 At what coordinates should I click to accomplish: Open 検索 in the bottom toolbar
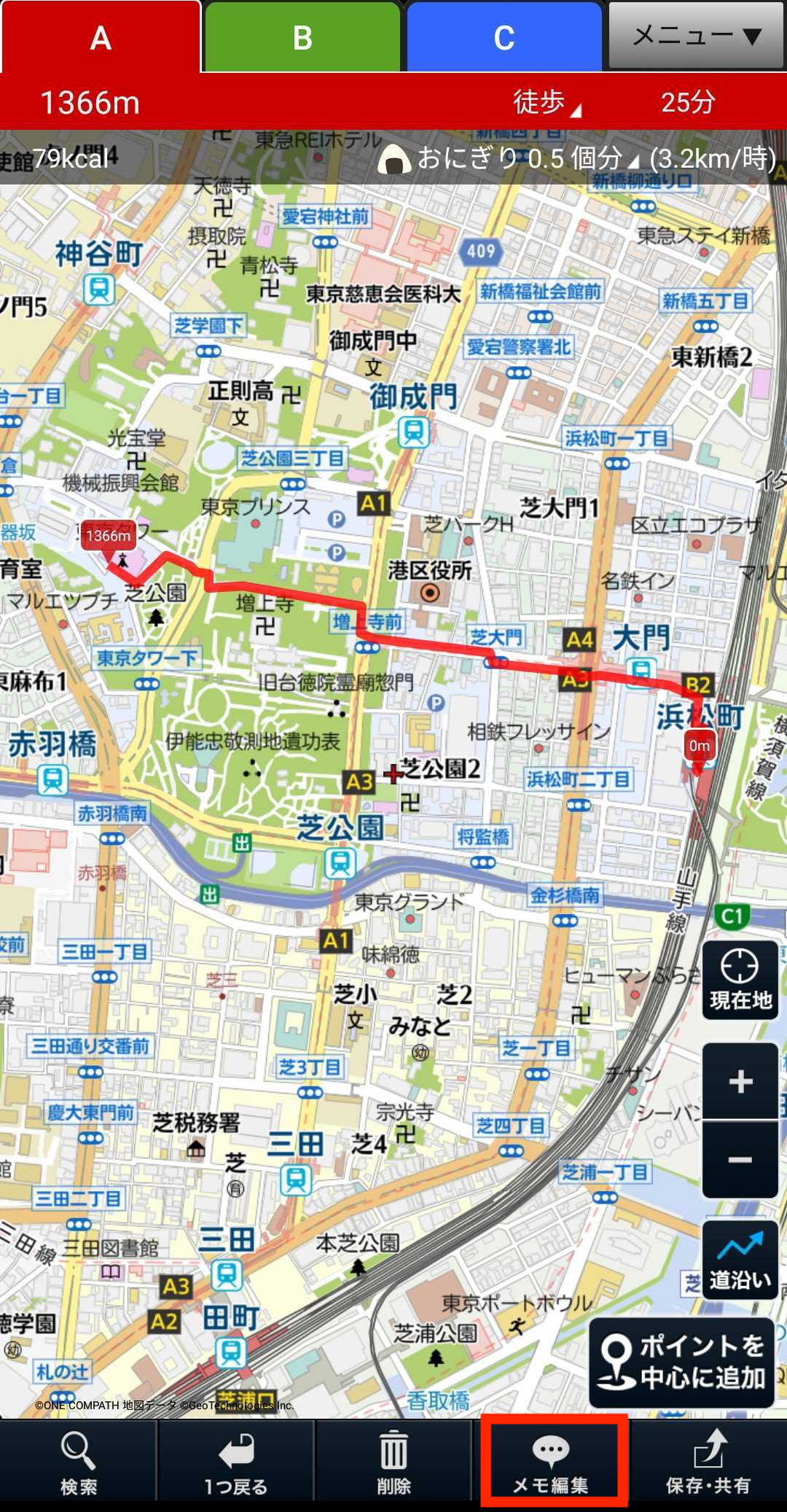(78, 1462)
